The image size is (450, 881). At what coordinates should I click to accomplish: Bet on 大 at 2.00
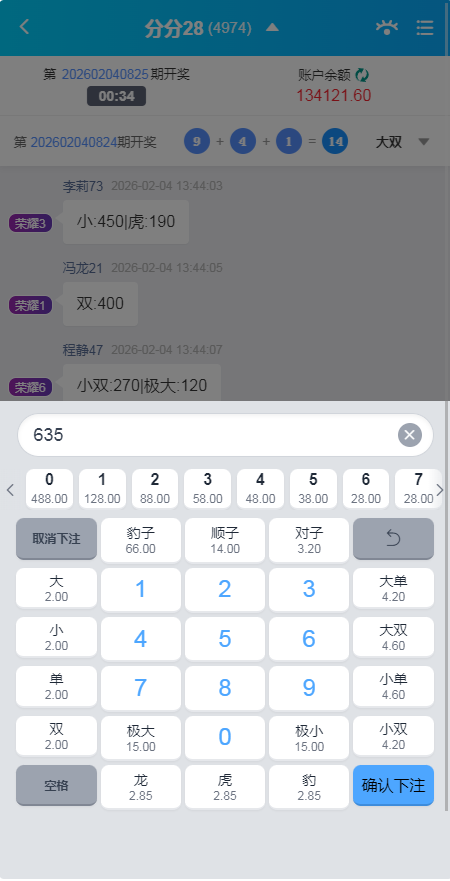56,588
